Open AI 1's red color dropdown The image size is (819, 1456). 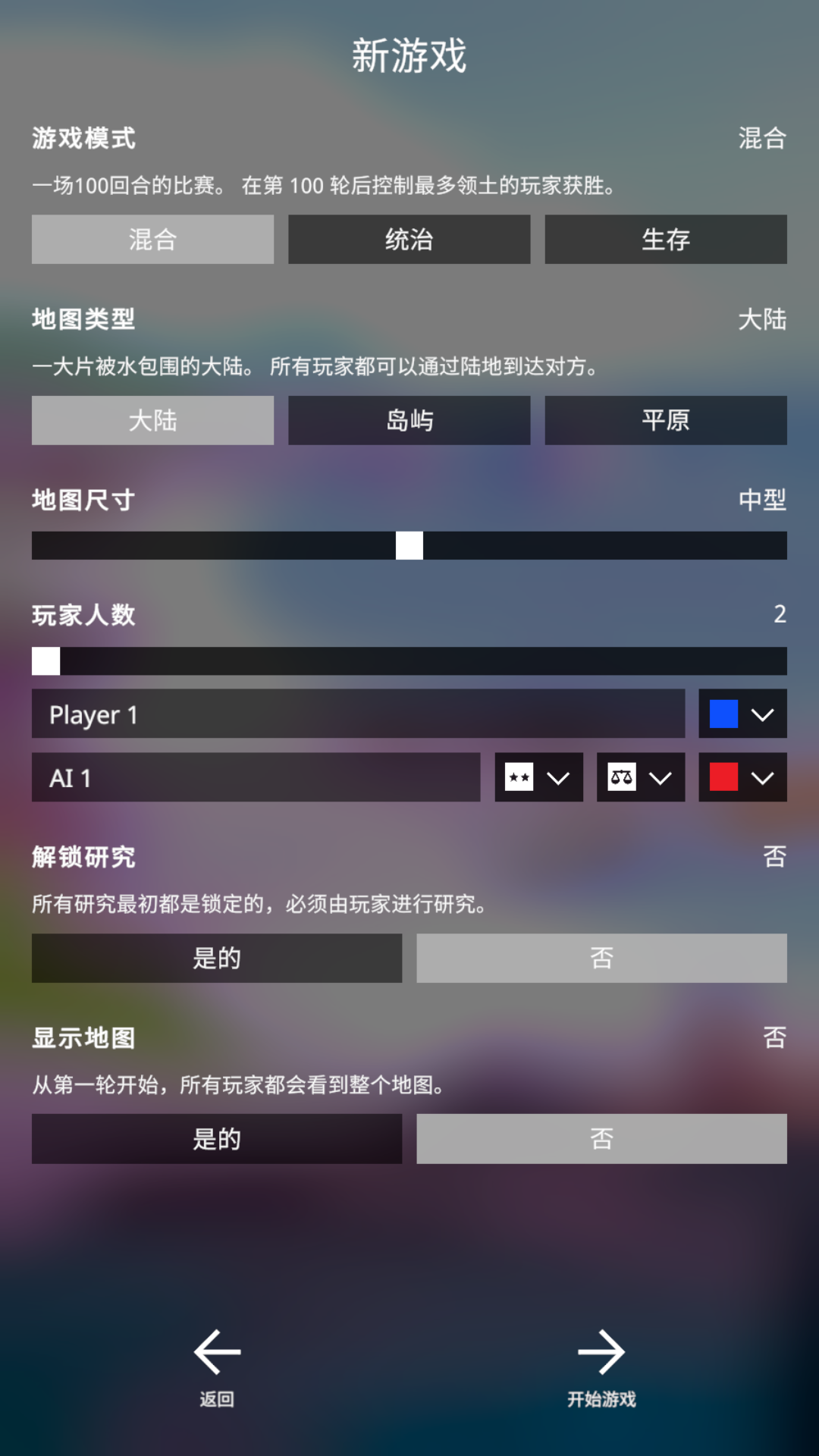pyautogui.click(x=742, y=777)
